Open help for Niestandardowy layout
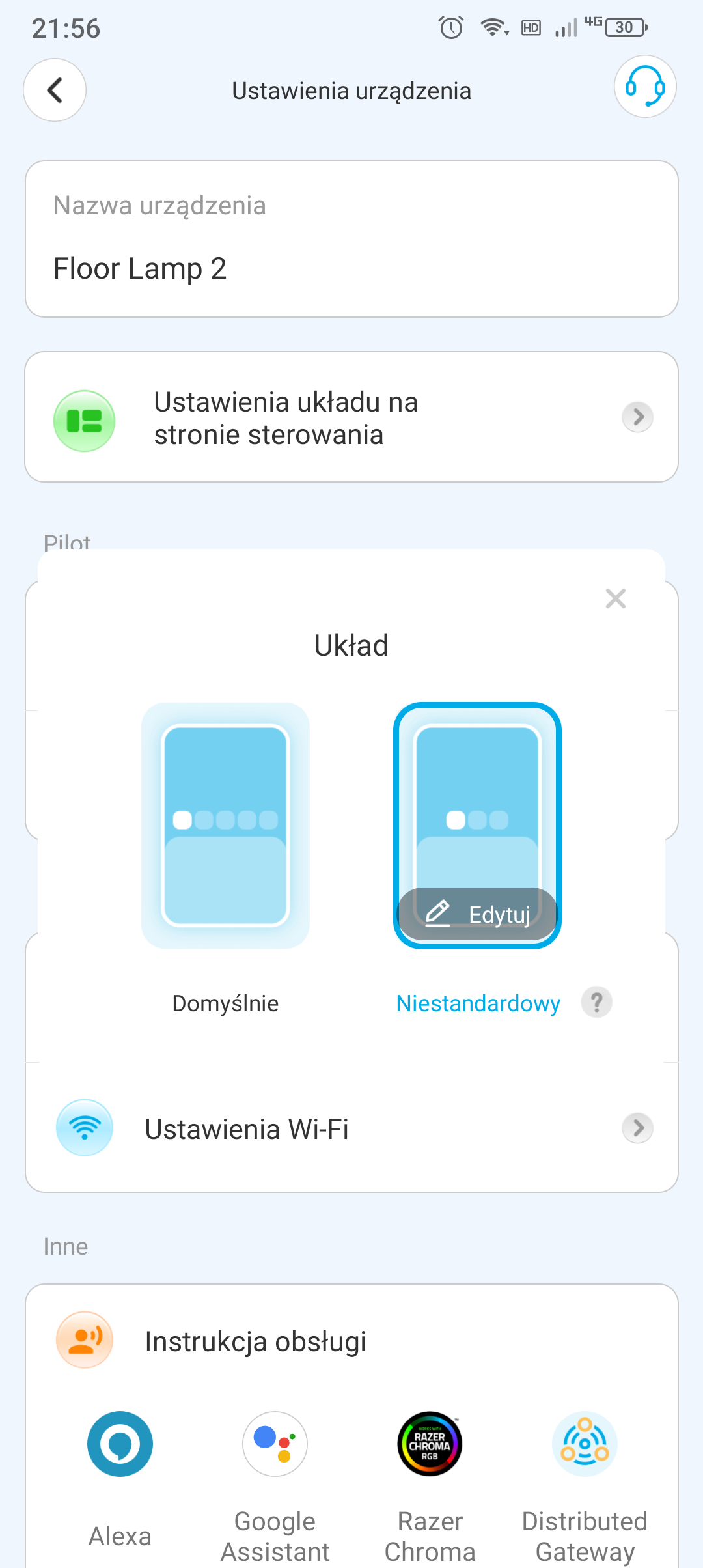703x1568 pixels. pos(596,1002)
